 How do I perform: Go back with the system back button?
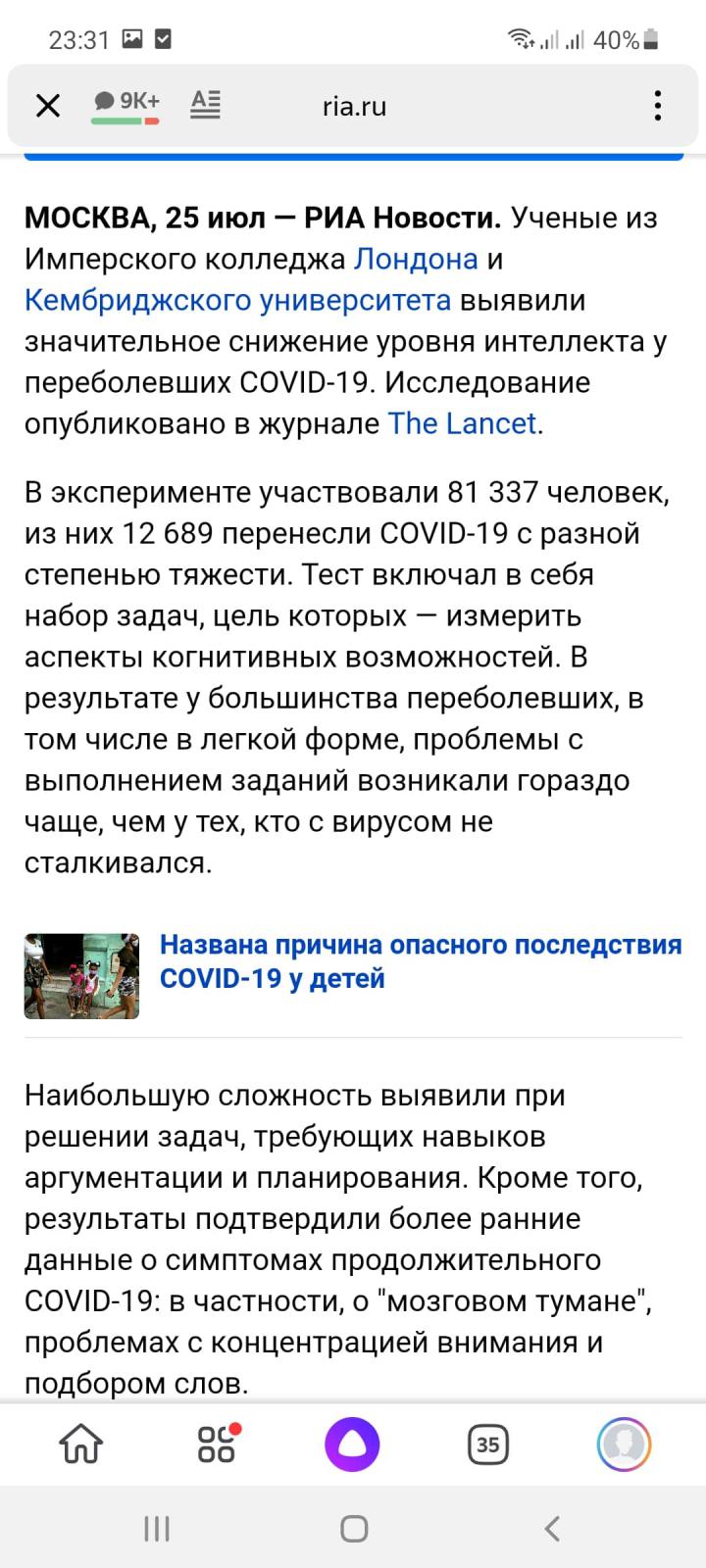click(x=551, y=1528)
